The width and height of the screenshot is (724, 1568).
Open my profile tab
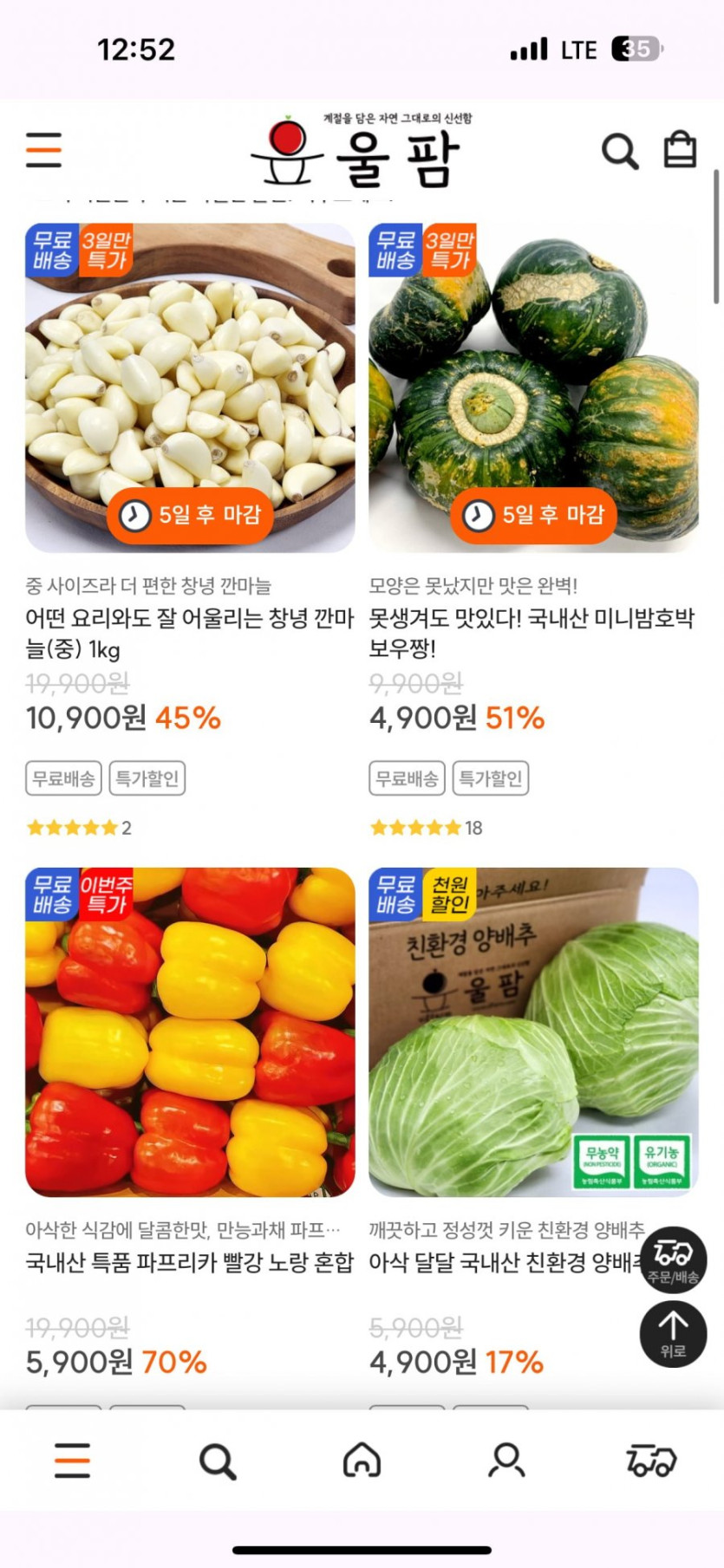click(x=506, y=1461)
